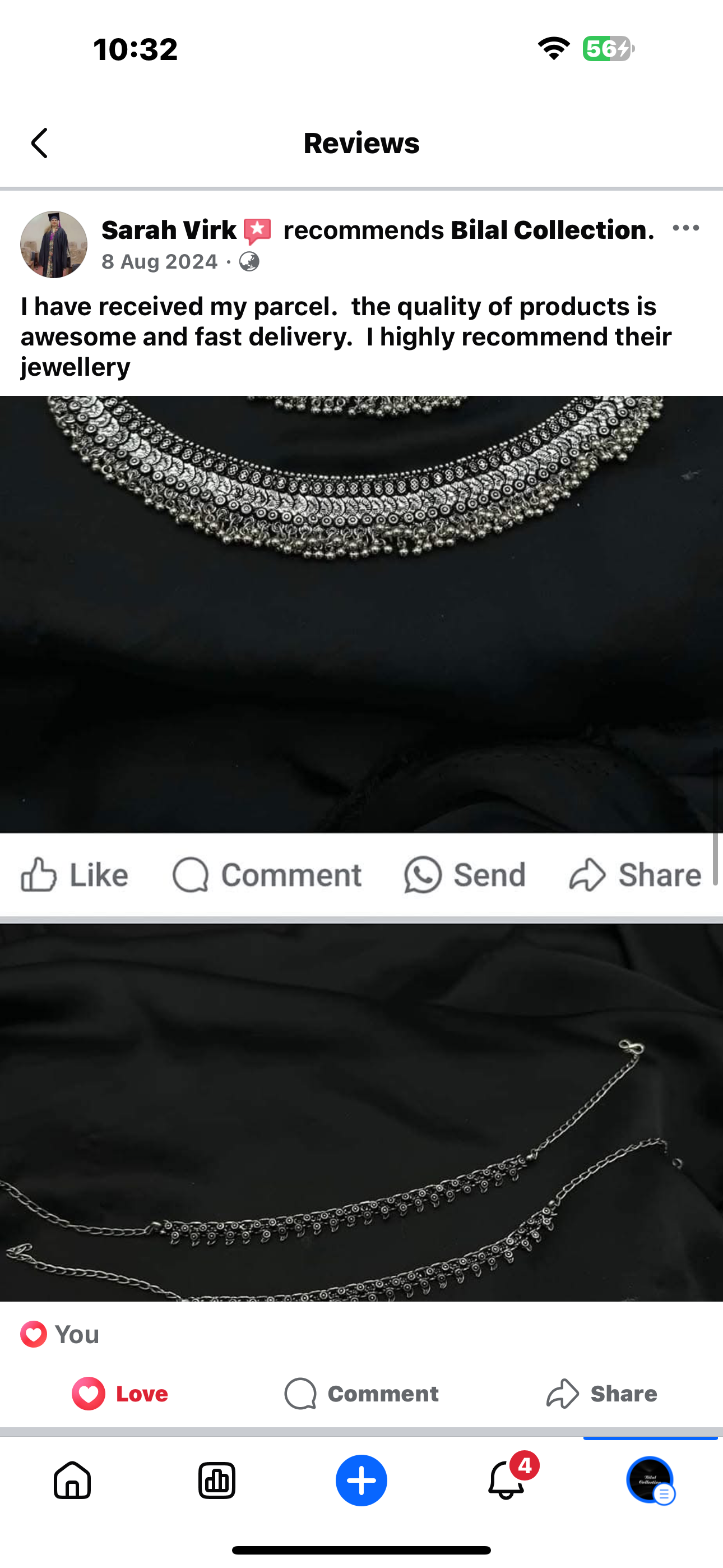Open the insights dashboard tab
Screen dimensions: 723x1568
(x=217, y=1481)
